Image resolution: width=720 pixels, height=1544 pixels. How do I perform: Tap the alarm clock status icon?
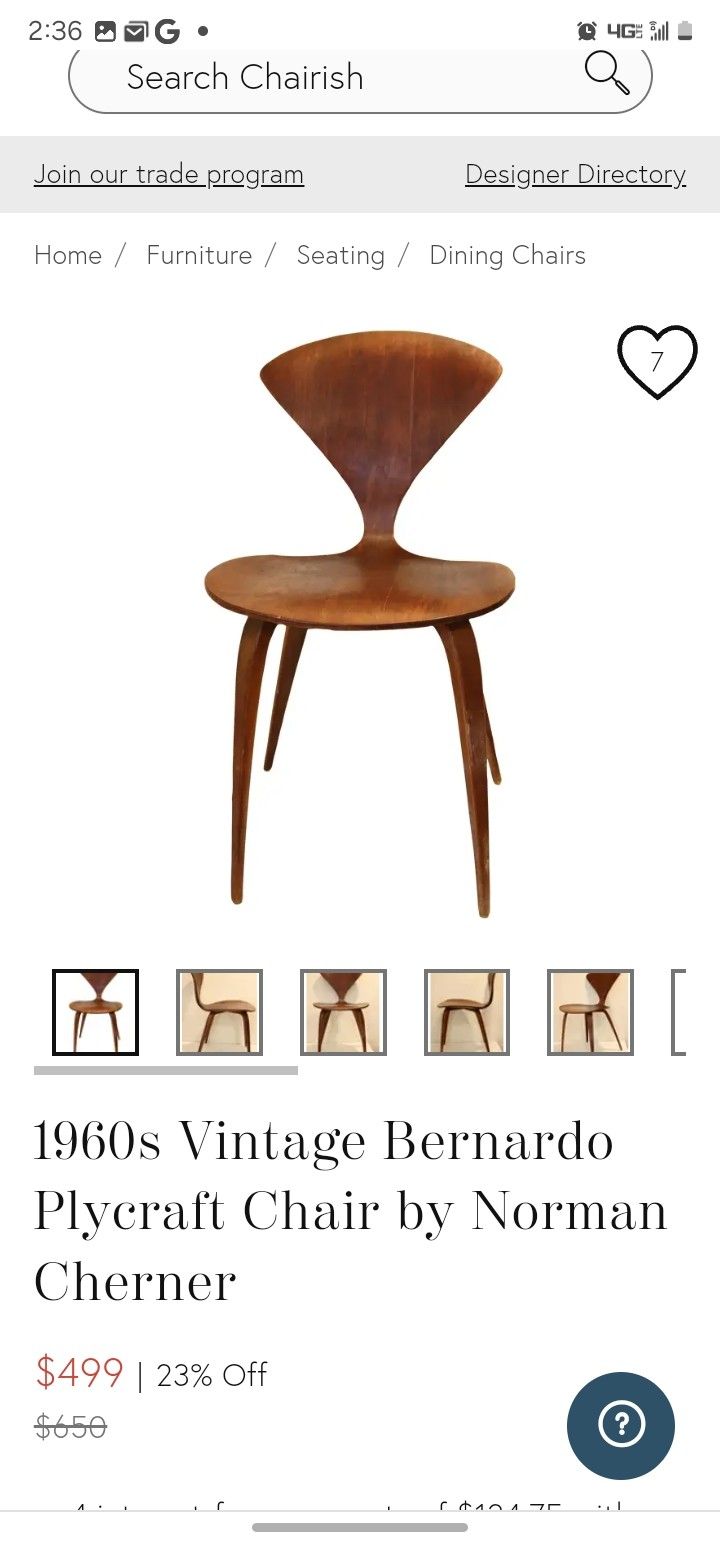click(x=587, y=30)
